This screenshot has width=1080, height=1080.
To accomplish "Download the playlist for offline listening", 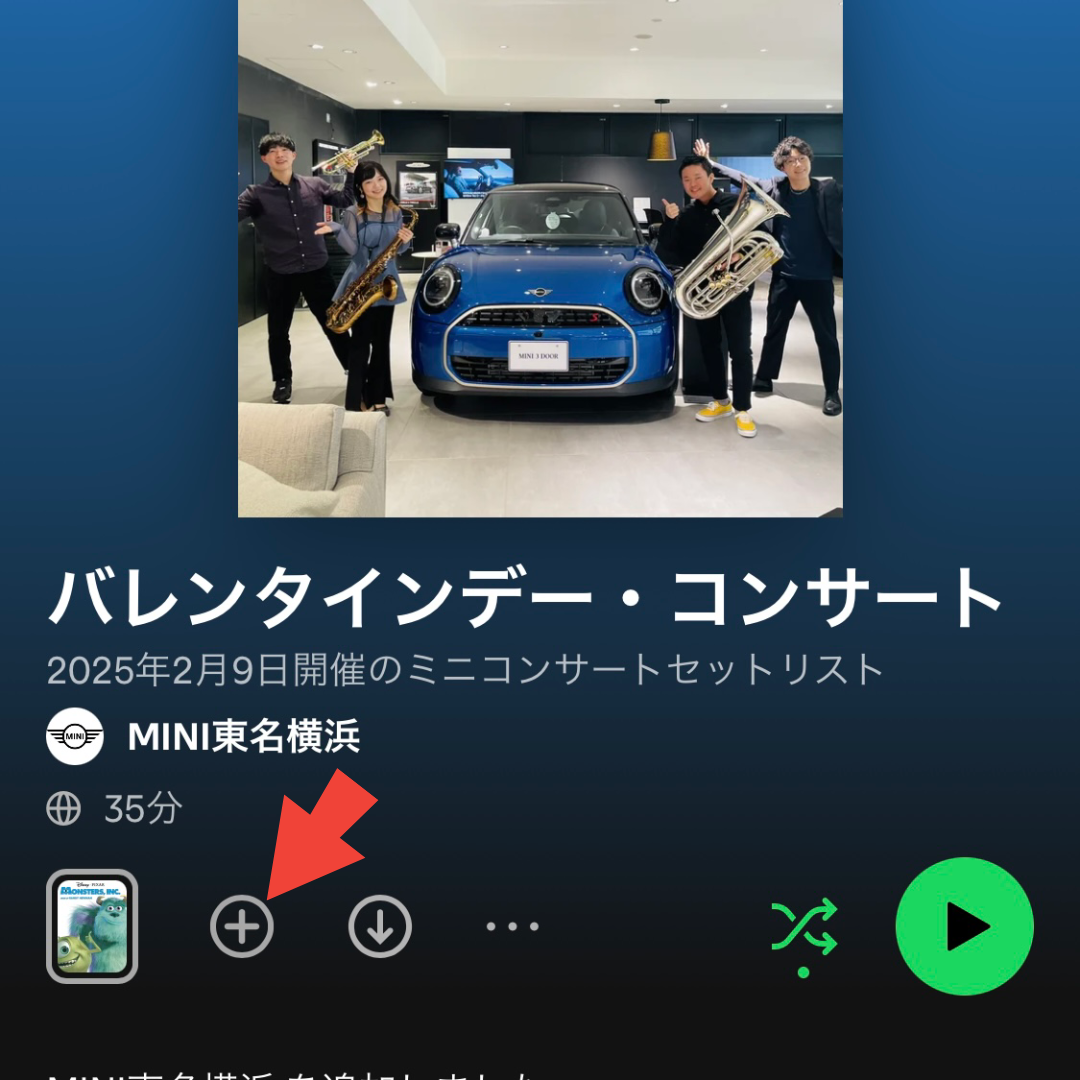I will pyautogui.click(x=380, y=927).
